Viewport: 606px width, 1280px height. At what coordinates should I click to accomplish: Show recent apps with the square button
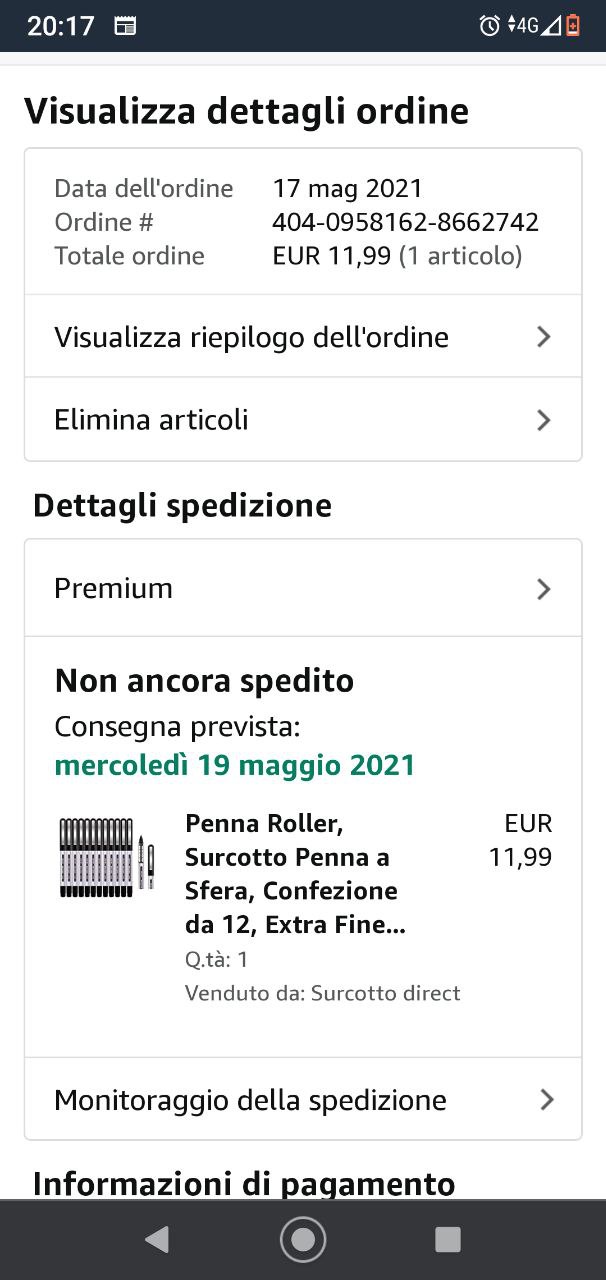tap(448, 1240)
